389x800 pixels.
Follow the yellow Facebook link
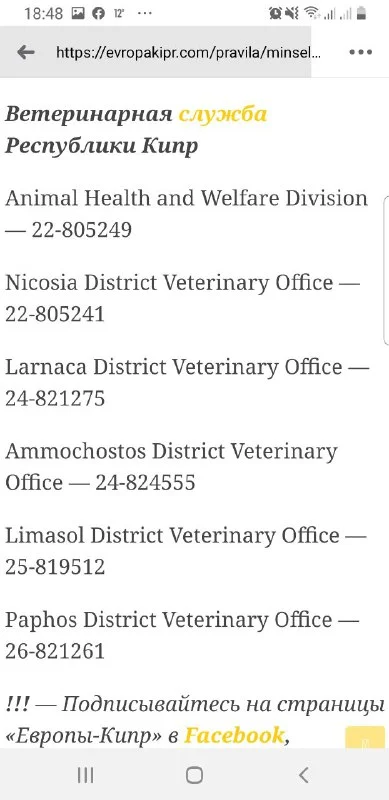[234, 735]
